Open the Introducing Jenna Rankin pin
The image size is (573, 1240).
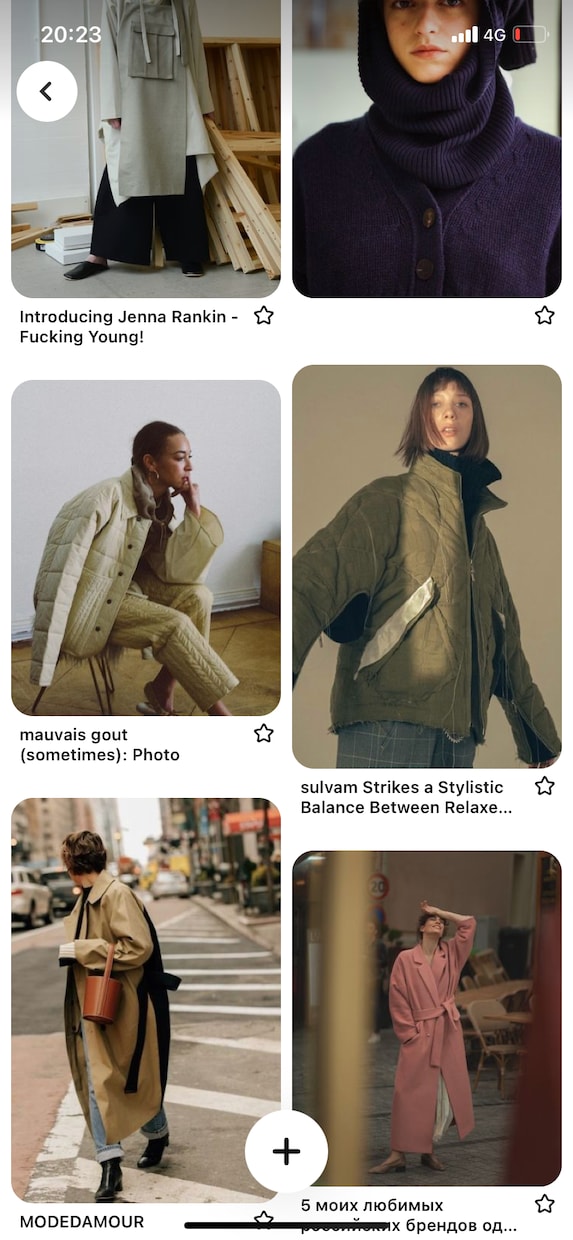tap(146, 149)
